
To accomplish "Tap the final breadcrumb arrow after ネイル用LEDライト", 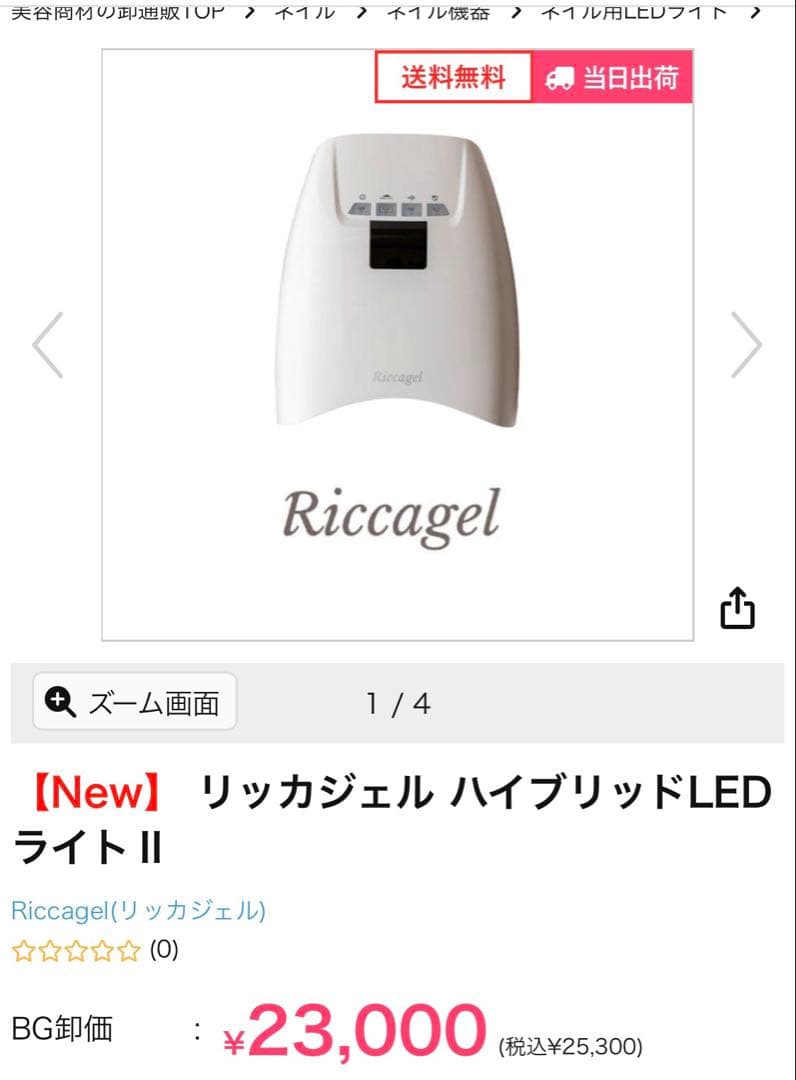I will (x=754, y=12).
